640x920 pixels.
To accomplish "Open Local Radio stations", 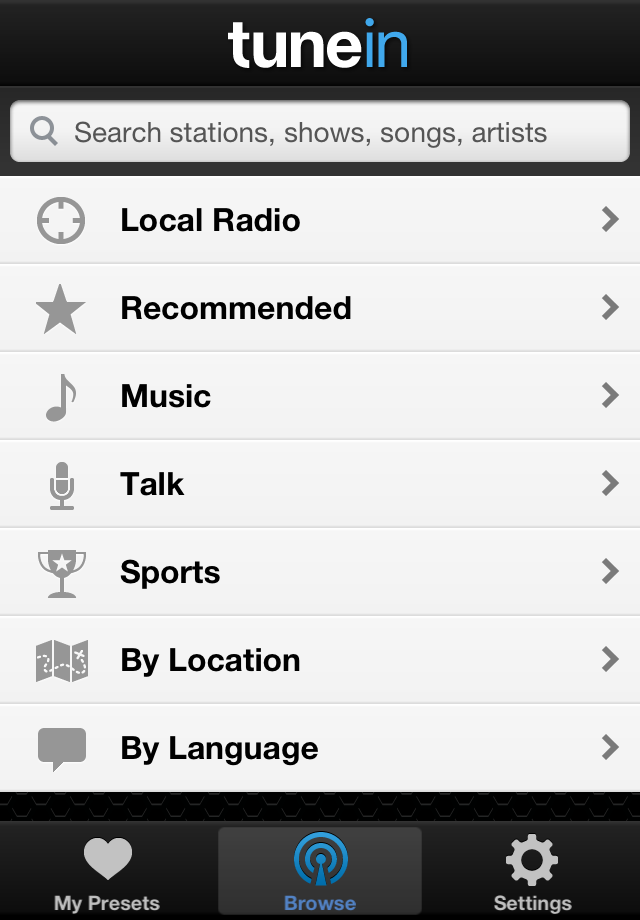I will click(320, 220).
